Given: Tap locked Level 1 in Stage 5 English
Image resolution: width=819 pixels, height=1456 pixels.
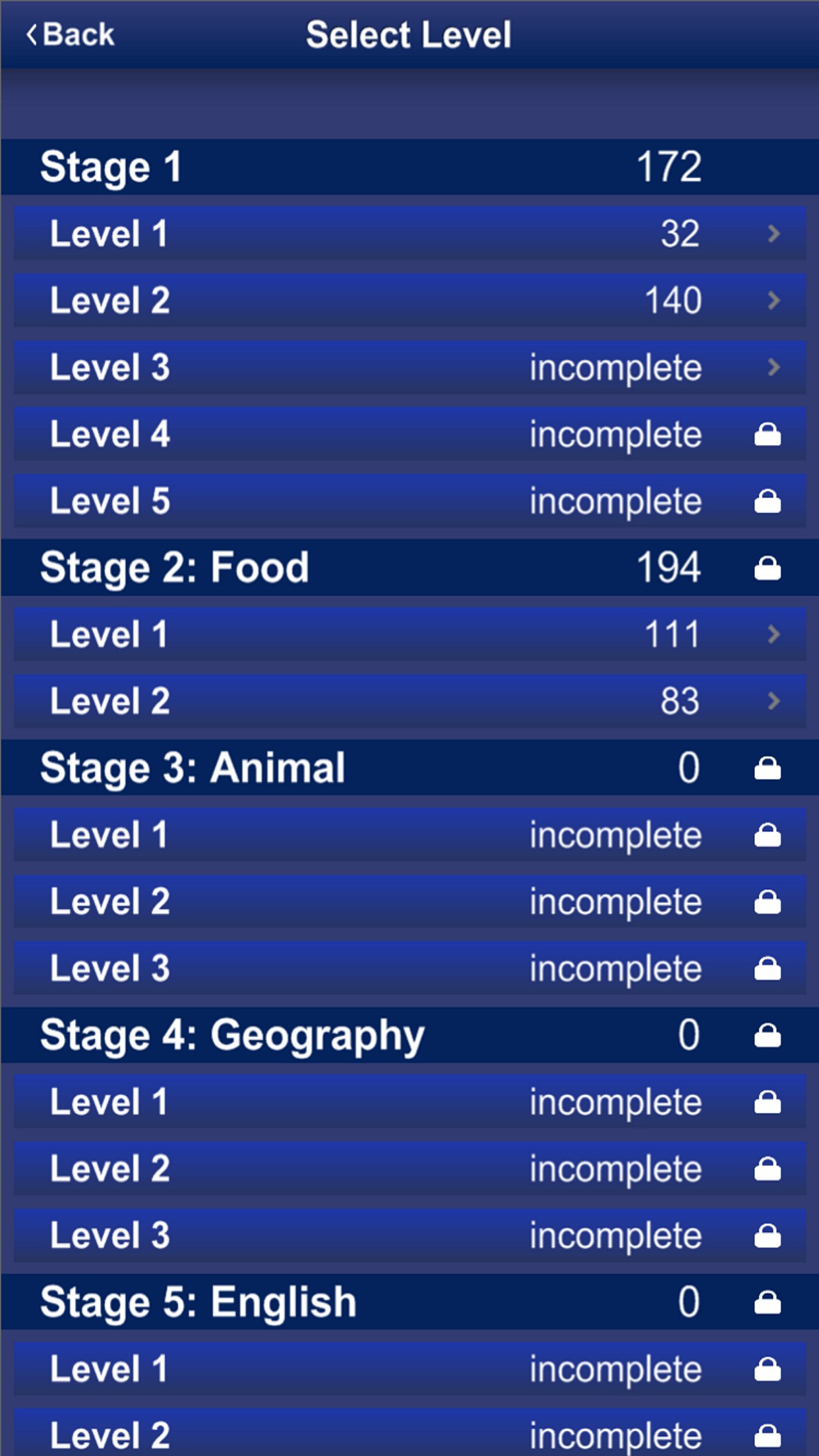Looking at the screenshot, I should [x=409, y=1370].
